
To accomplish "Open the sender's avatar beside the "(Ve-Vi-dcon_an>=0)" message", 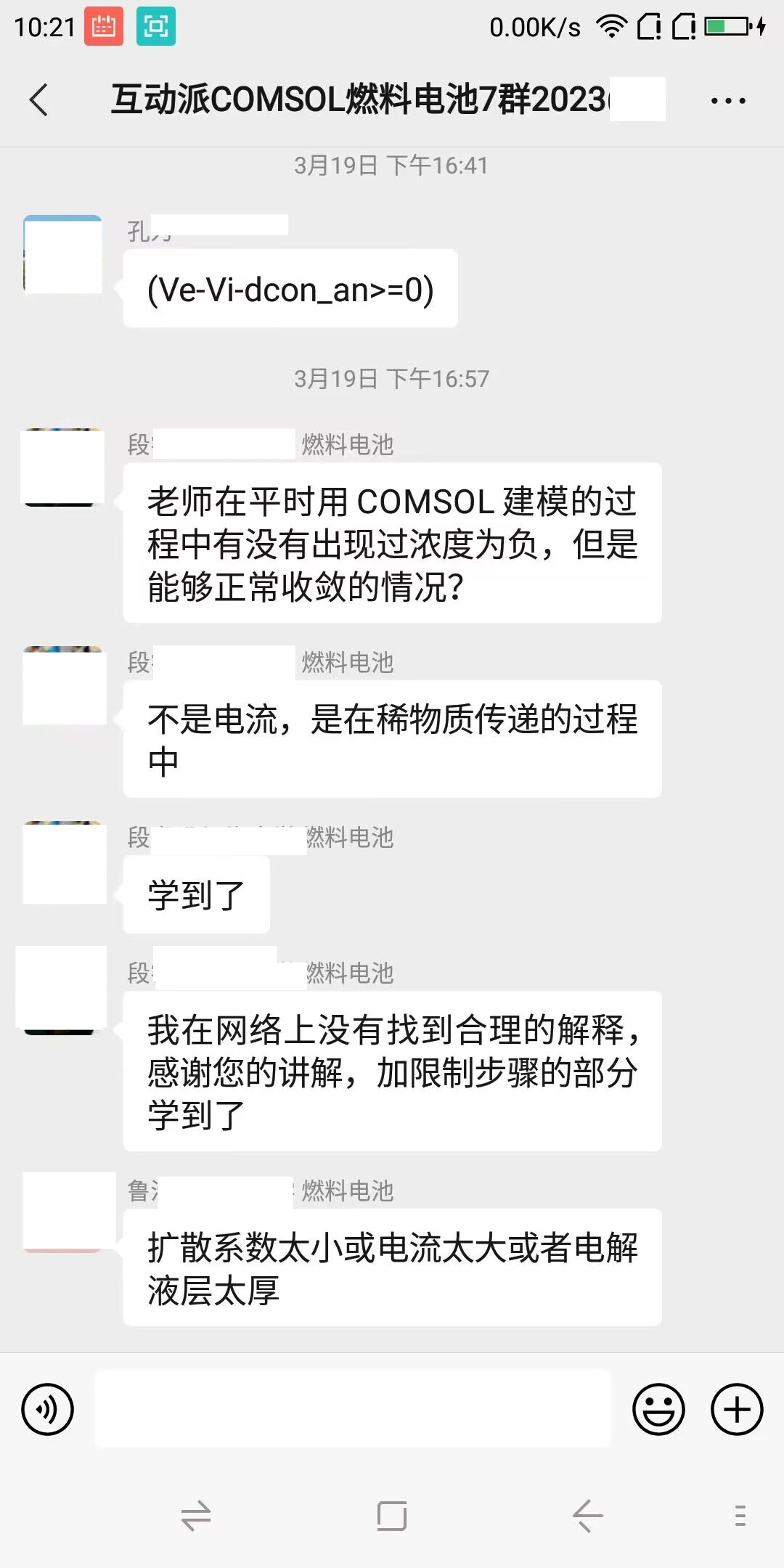I will [63, 254].
